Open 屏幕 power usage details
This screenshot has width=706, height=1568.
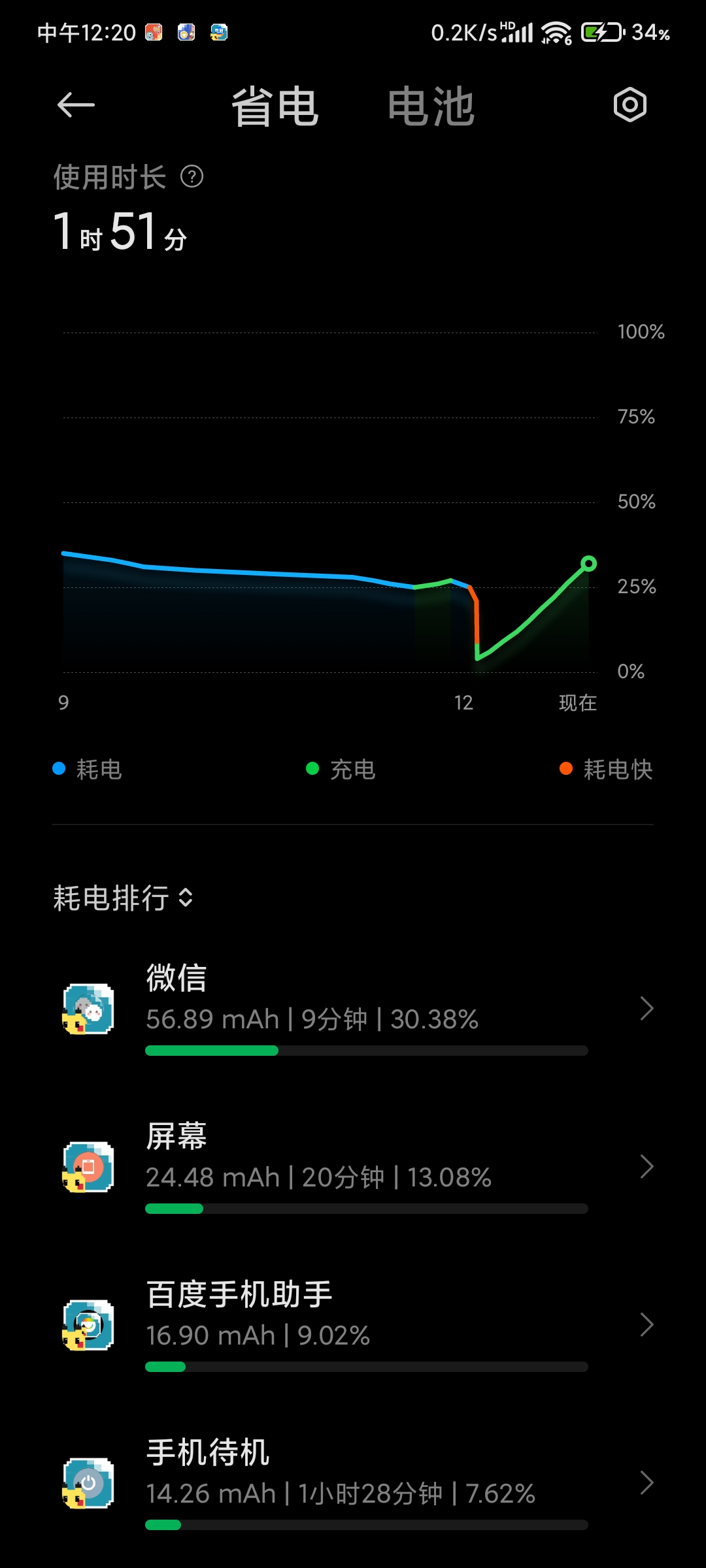353,1166
